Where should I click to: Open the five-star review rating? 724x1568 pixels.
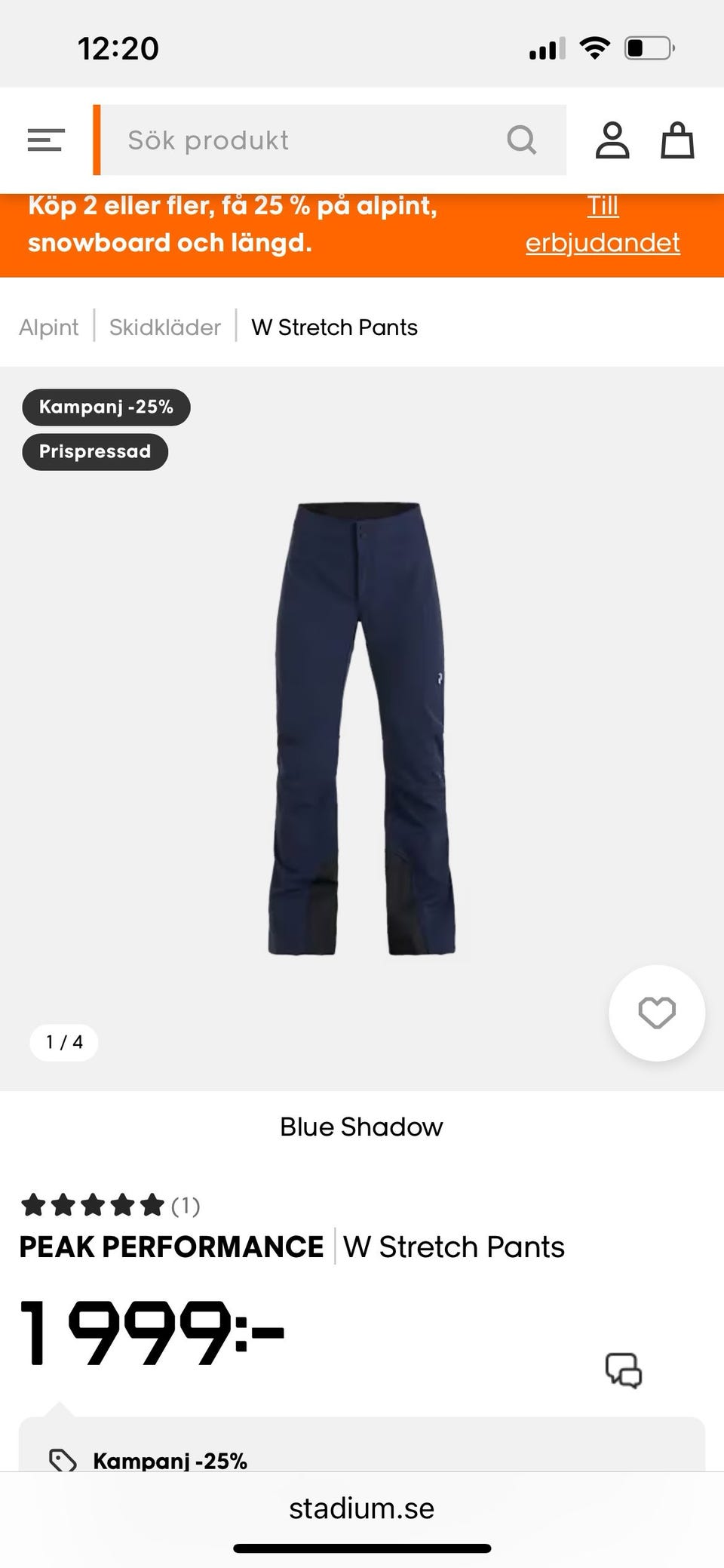point(110,1205)
